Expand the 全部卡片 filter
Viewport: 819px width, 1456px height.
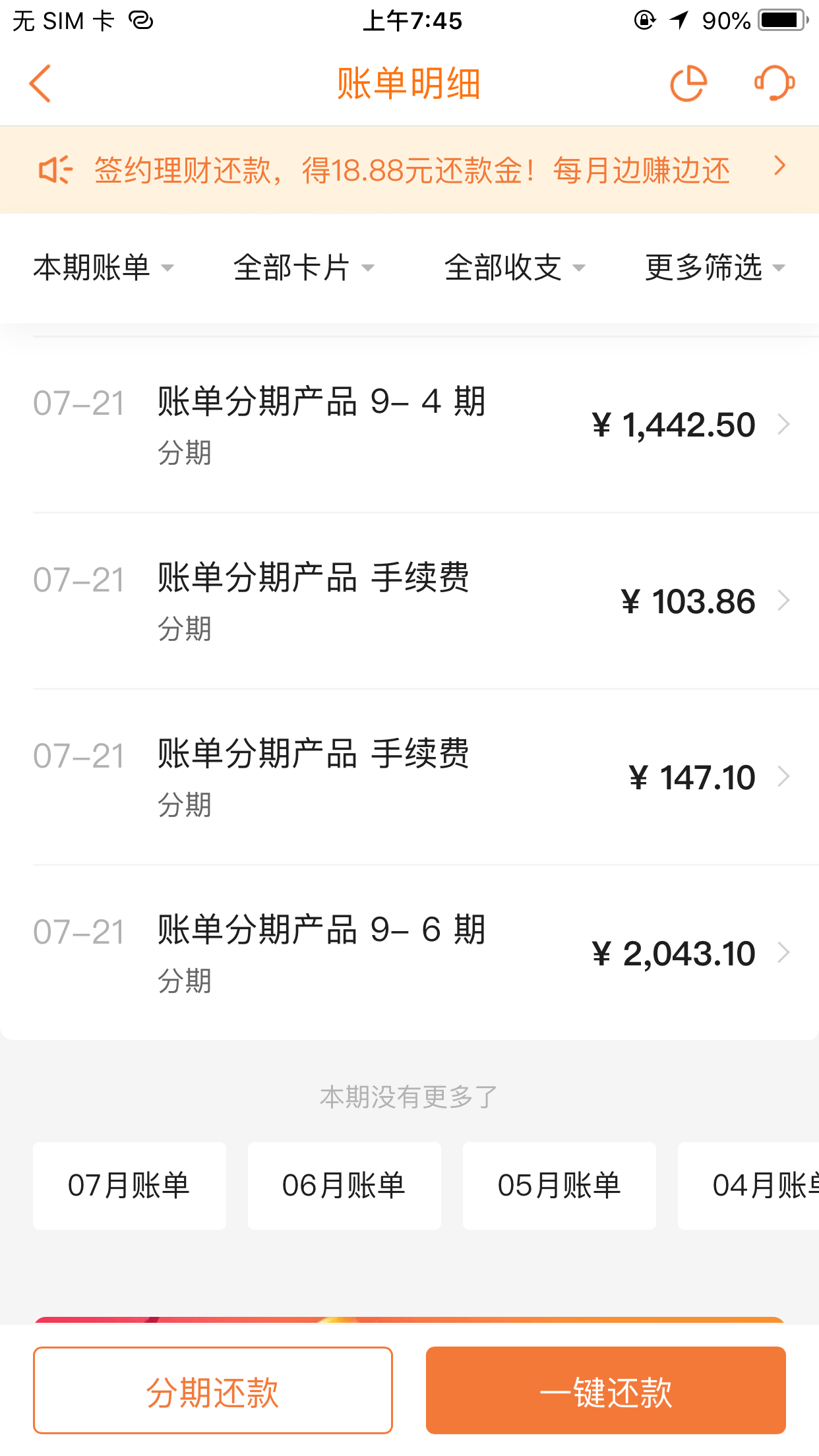click(304, 268)
